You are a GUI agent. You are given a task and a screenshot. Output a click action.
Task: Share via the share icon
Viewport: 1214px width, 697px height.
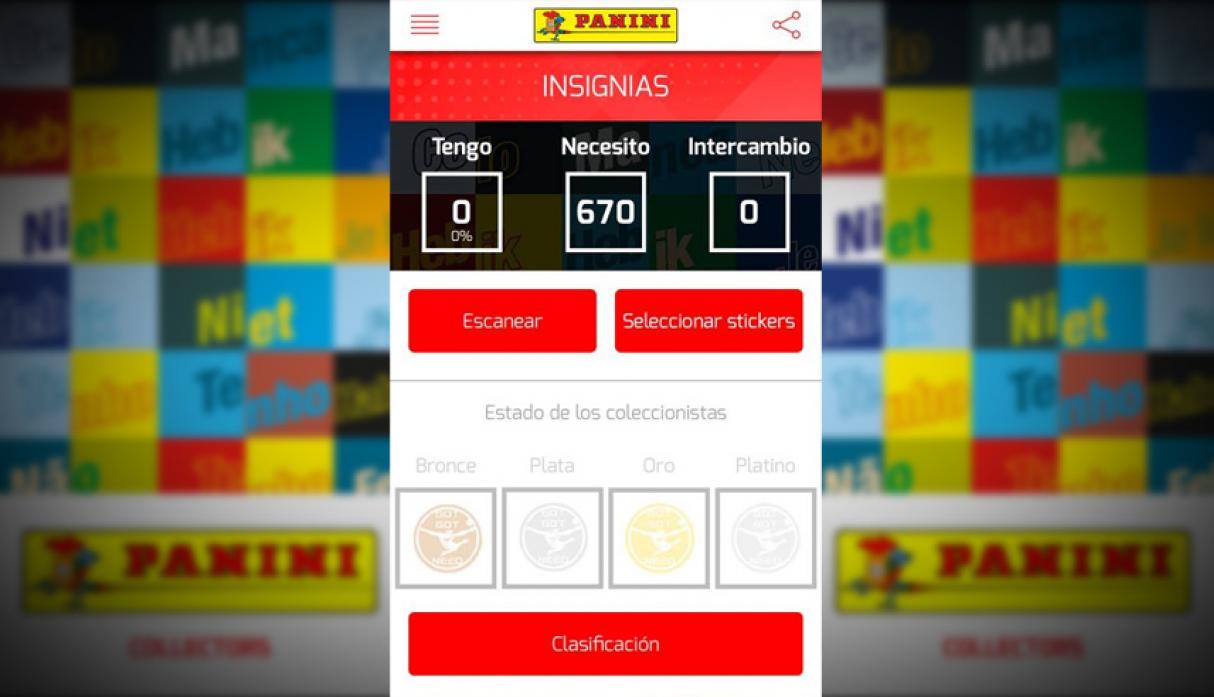point(786,25)
